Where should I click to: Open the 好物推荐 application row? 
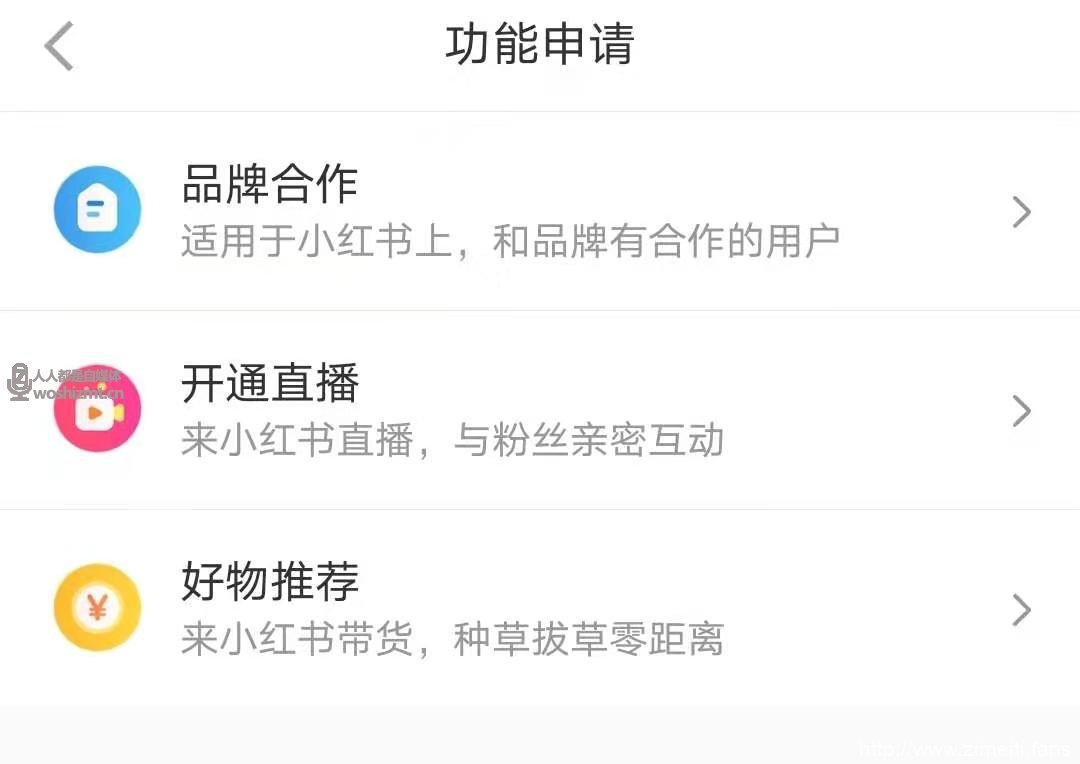(540, 608)
